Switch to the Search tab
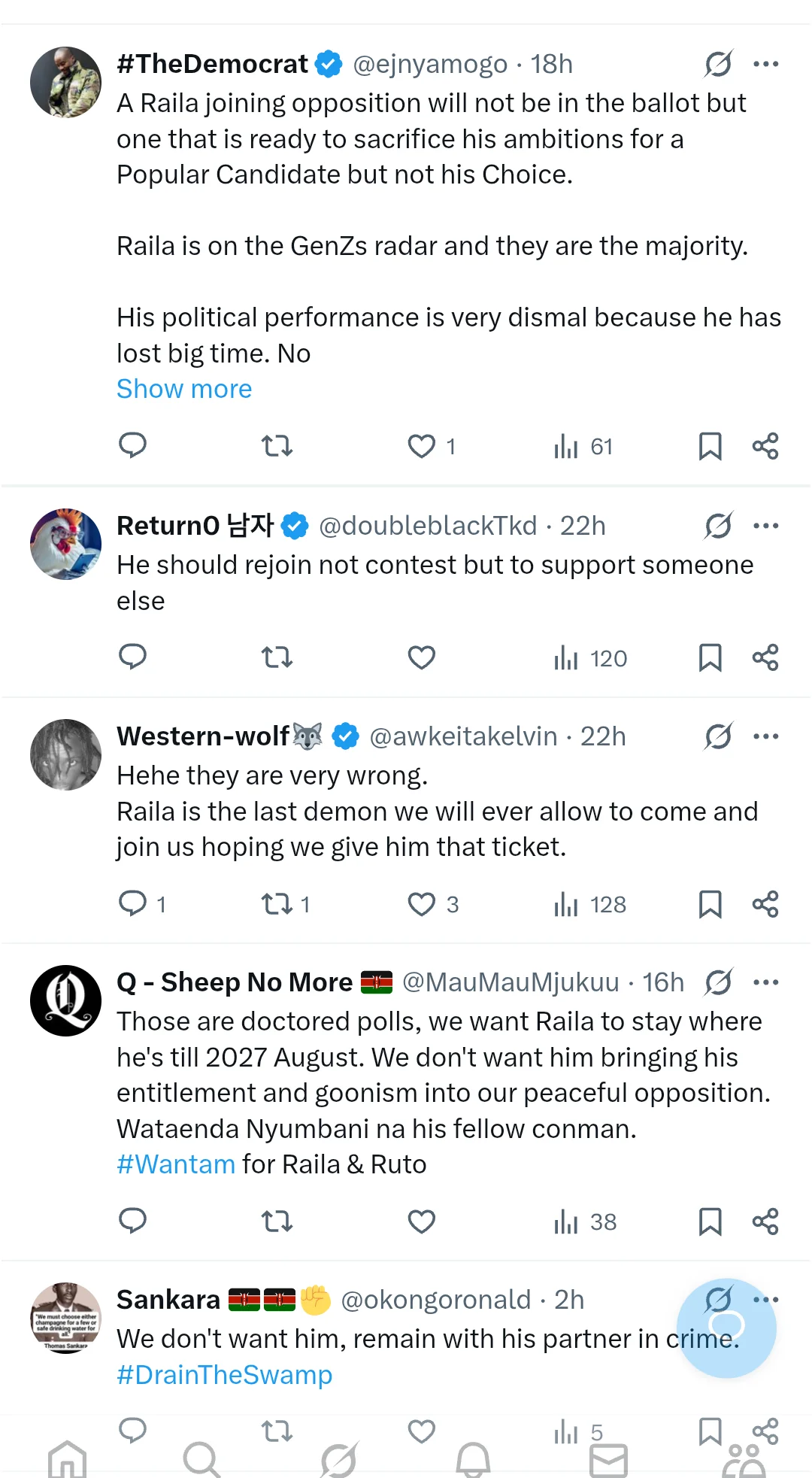This screenshot has height=1478, width=812. click(201, 1460)
